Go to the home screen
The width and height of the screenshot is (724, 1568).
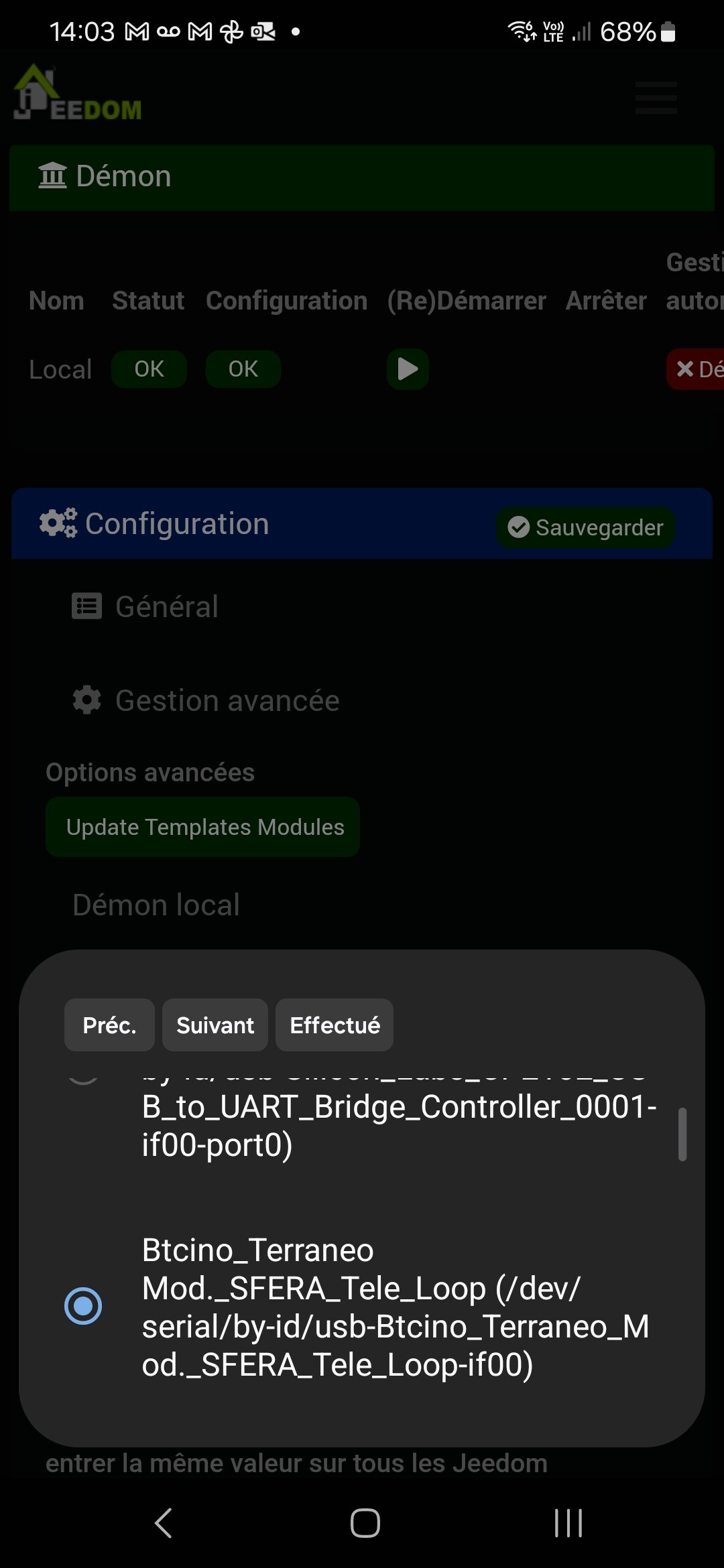click(365, 1522)
